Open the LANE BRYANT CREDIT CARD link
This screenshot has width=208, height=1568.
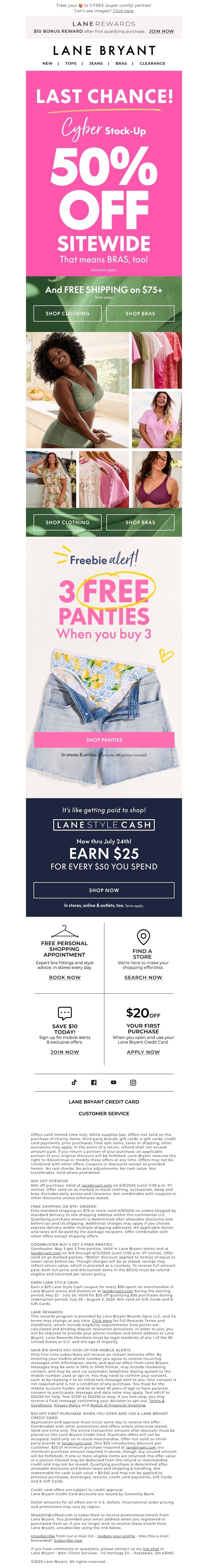(x=104, y=1102)
